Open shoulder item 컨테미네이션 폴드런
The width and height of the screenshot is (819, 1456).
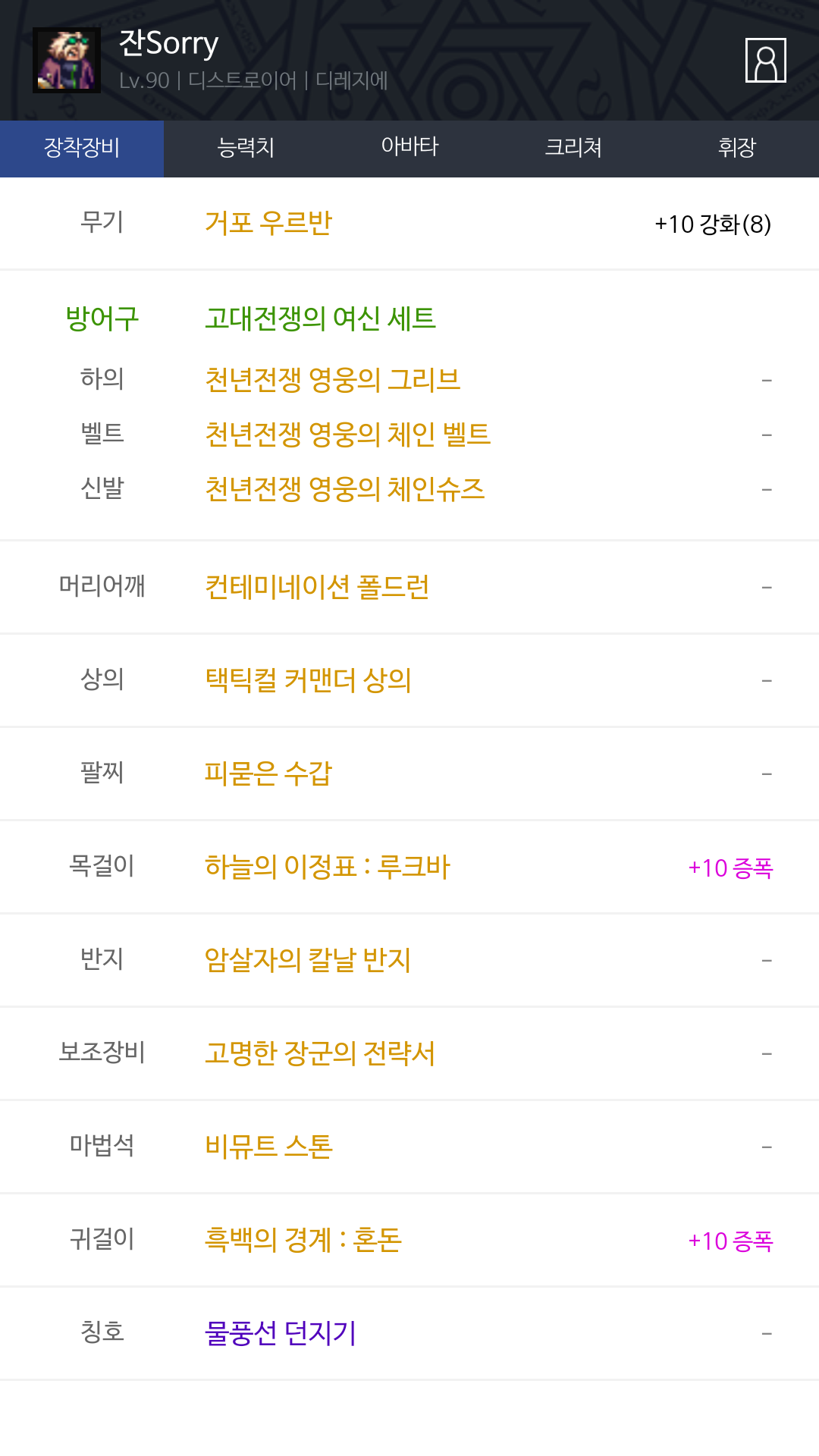[x=317, y=587]
